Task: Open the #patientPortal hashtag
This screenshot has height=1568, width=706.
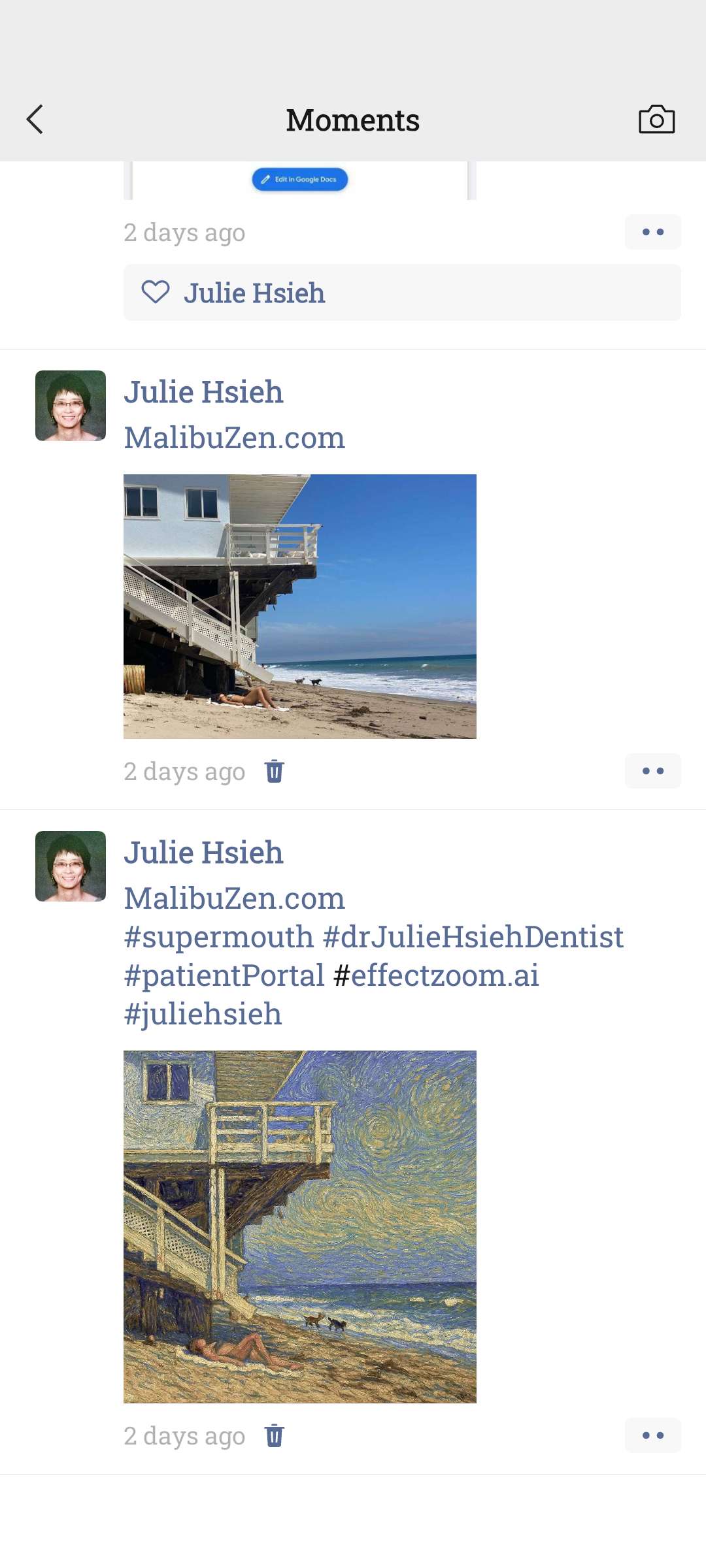Action: [x=224, y=975]
